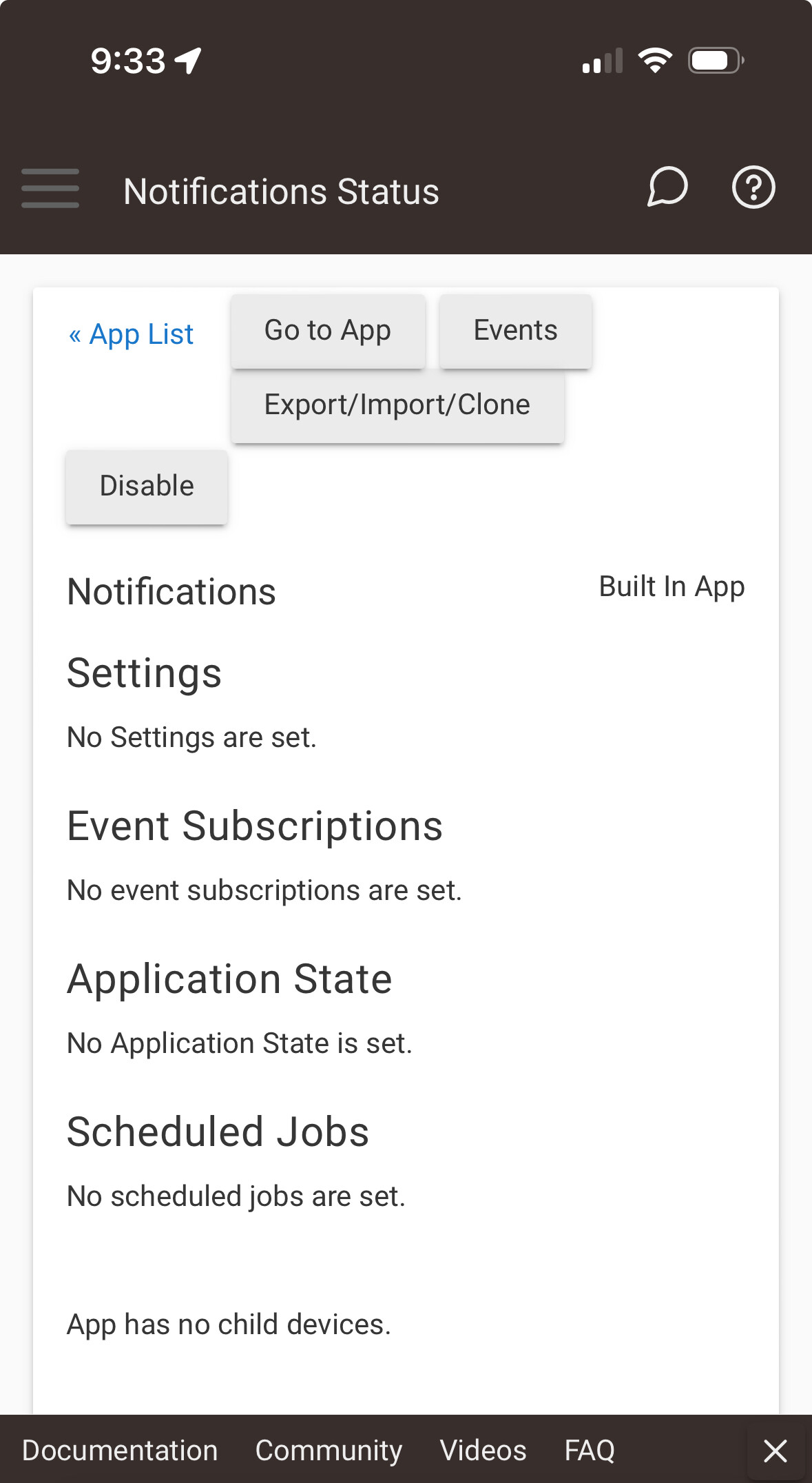Visit the Community link
The height and width of the screenshot is (1483, 812).
329,1450
